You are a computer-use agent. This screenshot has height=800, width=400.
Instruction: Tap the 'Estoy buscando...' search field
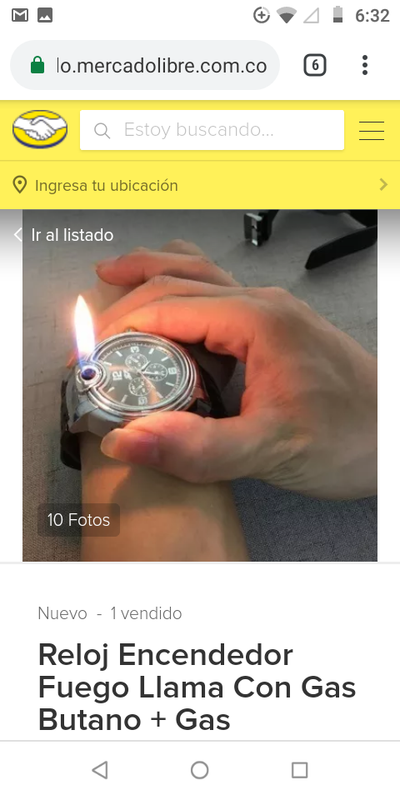212,130
